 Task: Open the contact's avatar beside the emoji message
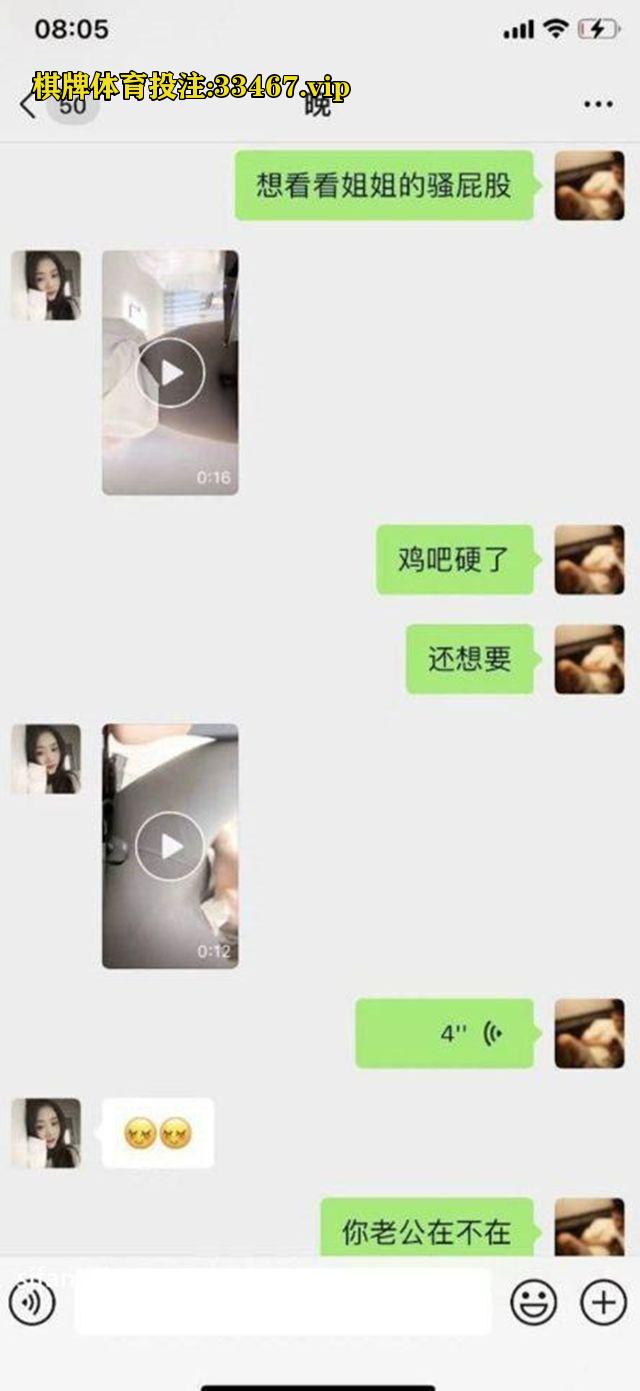coord(46,1133)
